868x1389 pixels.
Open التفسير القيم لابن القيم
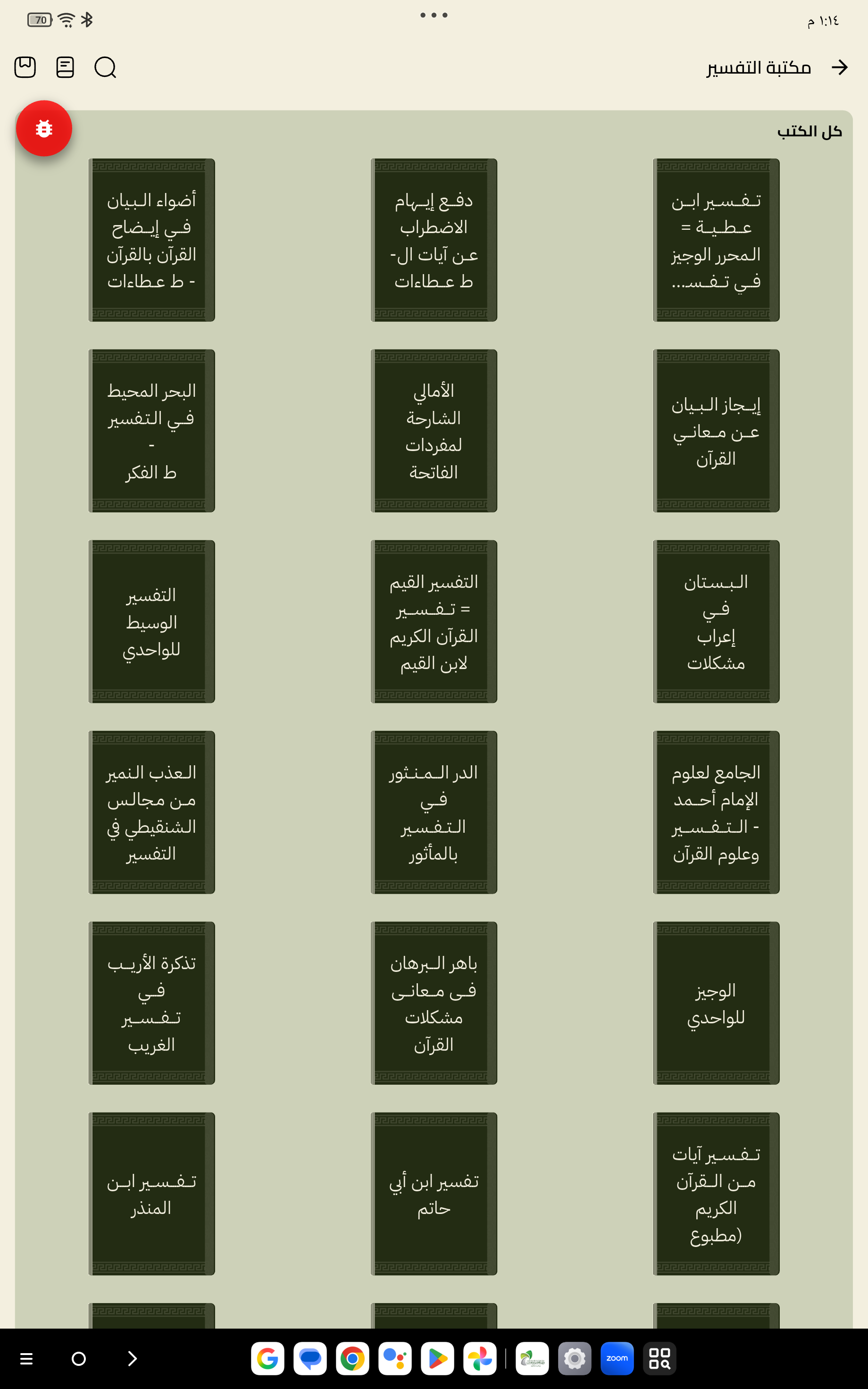(x=434, y=622)
